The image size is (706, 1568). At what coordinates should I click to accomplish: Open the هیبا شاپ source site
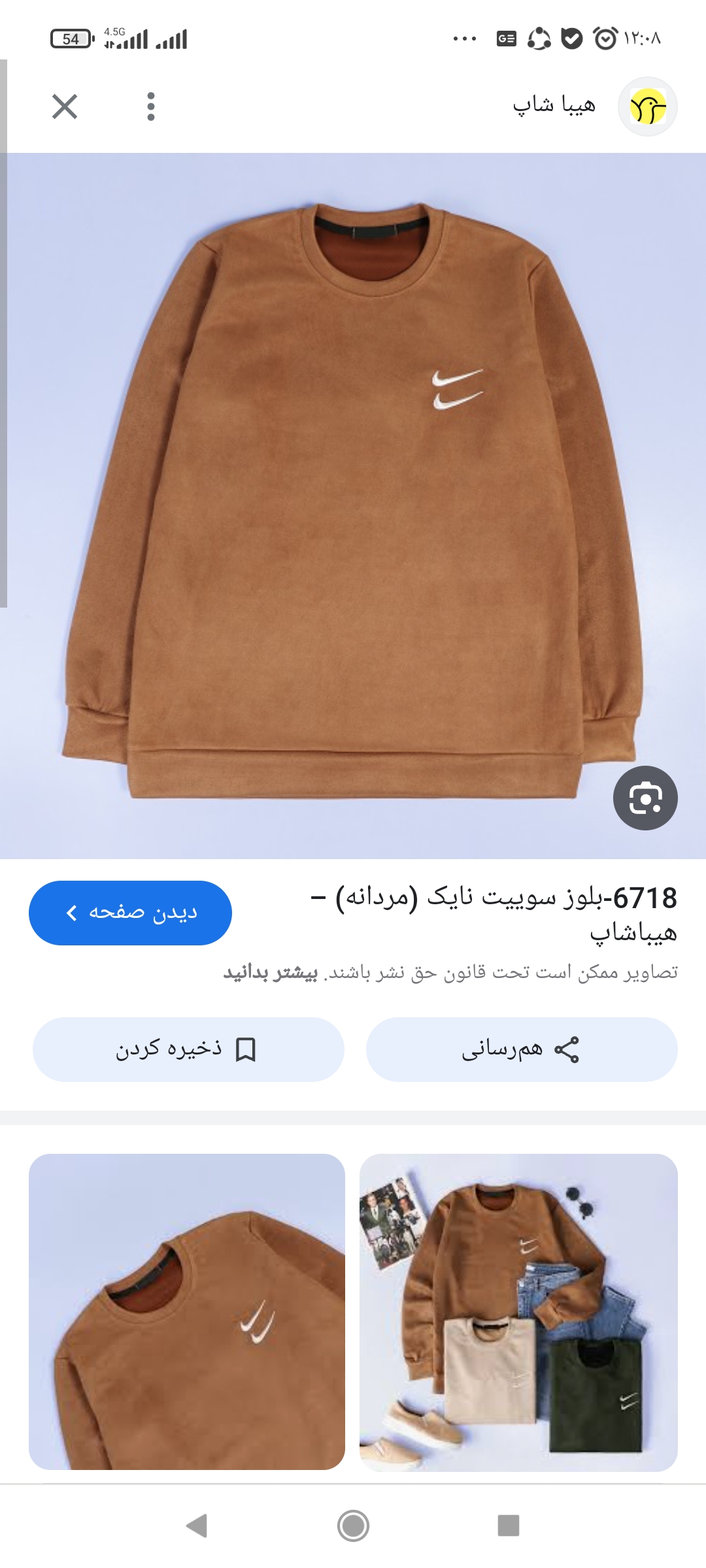(554, 105)
